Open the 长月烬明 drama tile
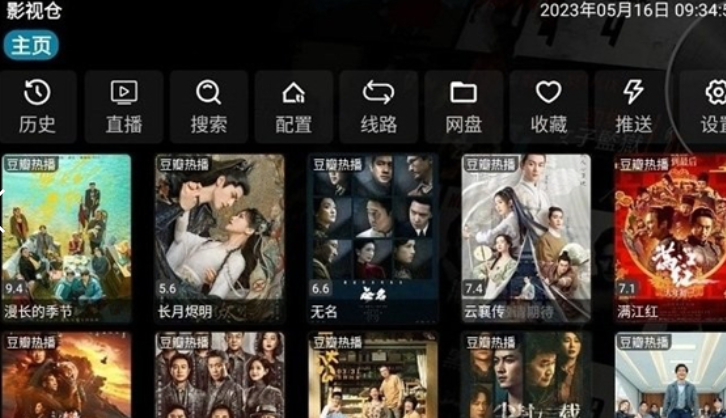 219,238
